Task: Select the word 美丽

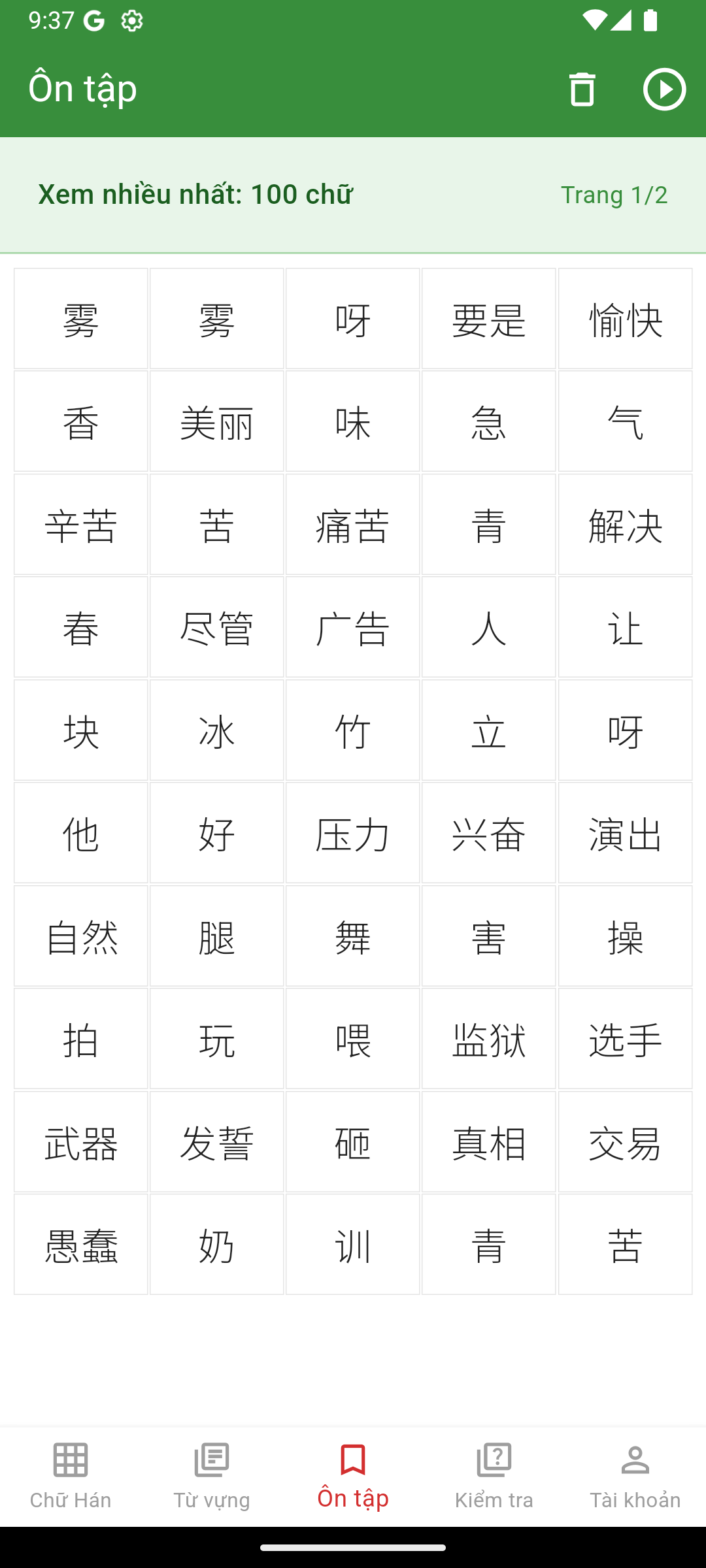Action: pos(216,421)
